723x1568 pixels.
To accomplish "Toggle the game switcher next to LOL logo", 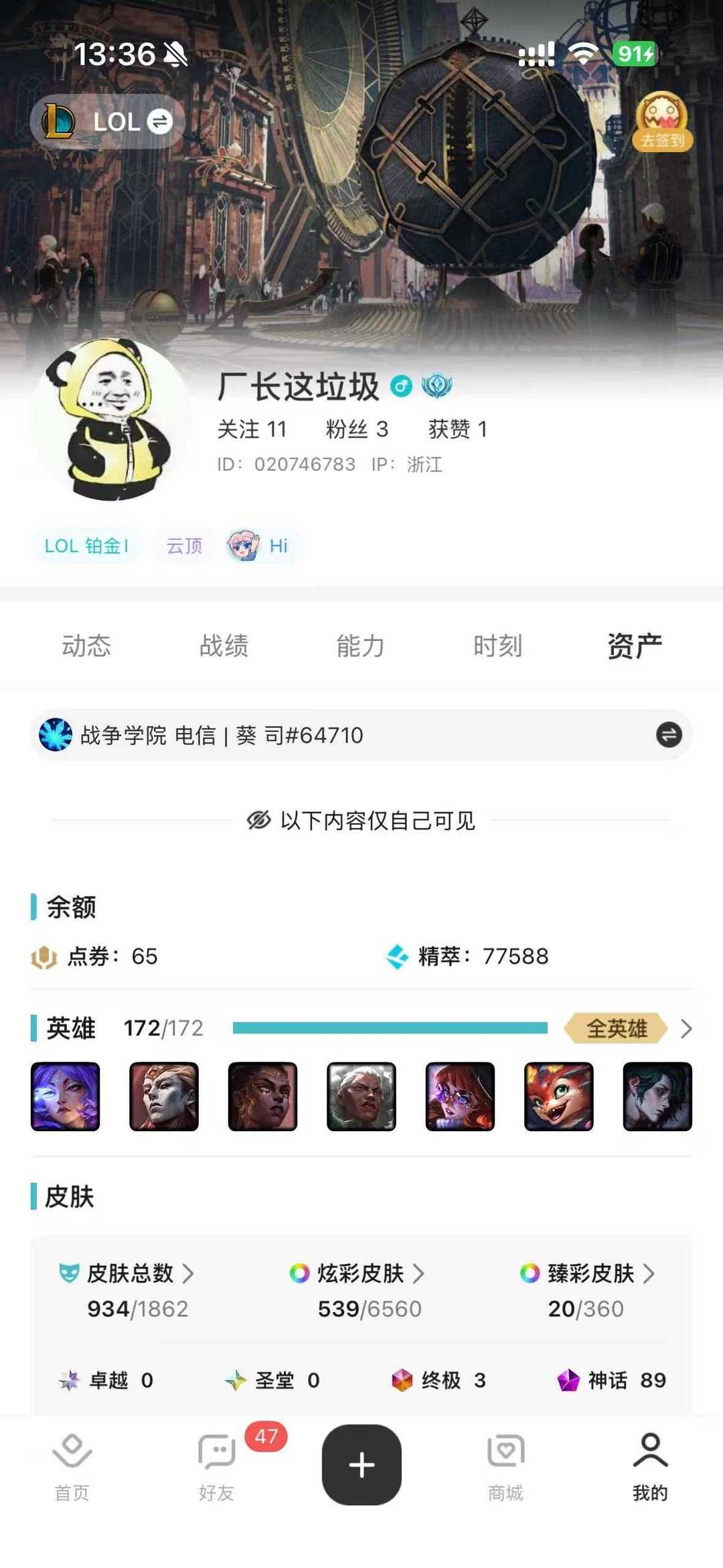I will click(x=159, y=122).
